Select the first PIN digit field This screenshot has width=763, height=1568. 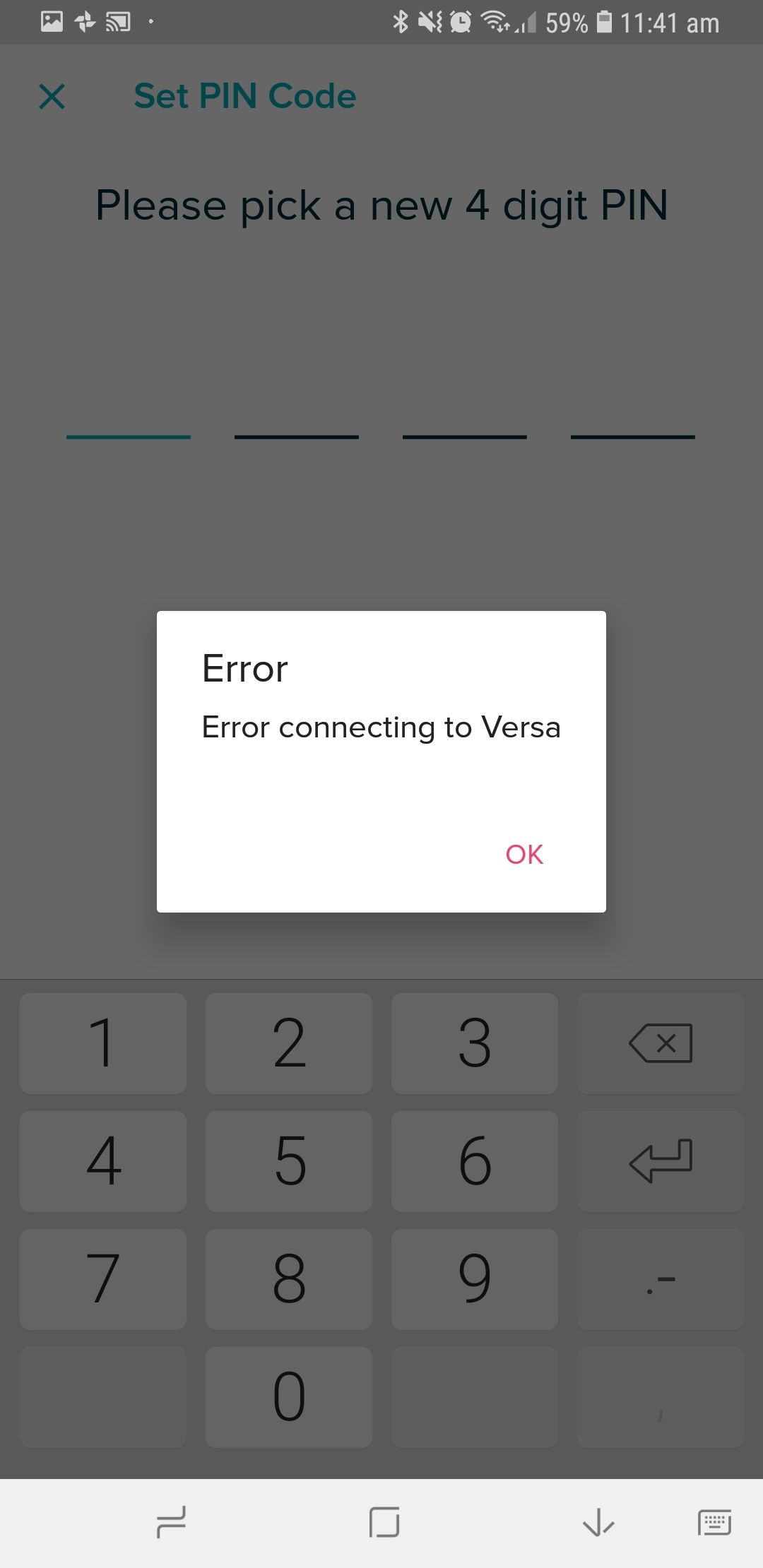point(129,417)
